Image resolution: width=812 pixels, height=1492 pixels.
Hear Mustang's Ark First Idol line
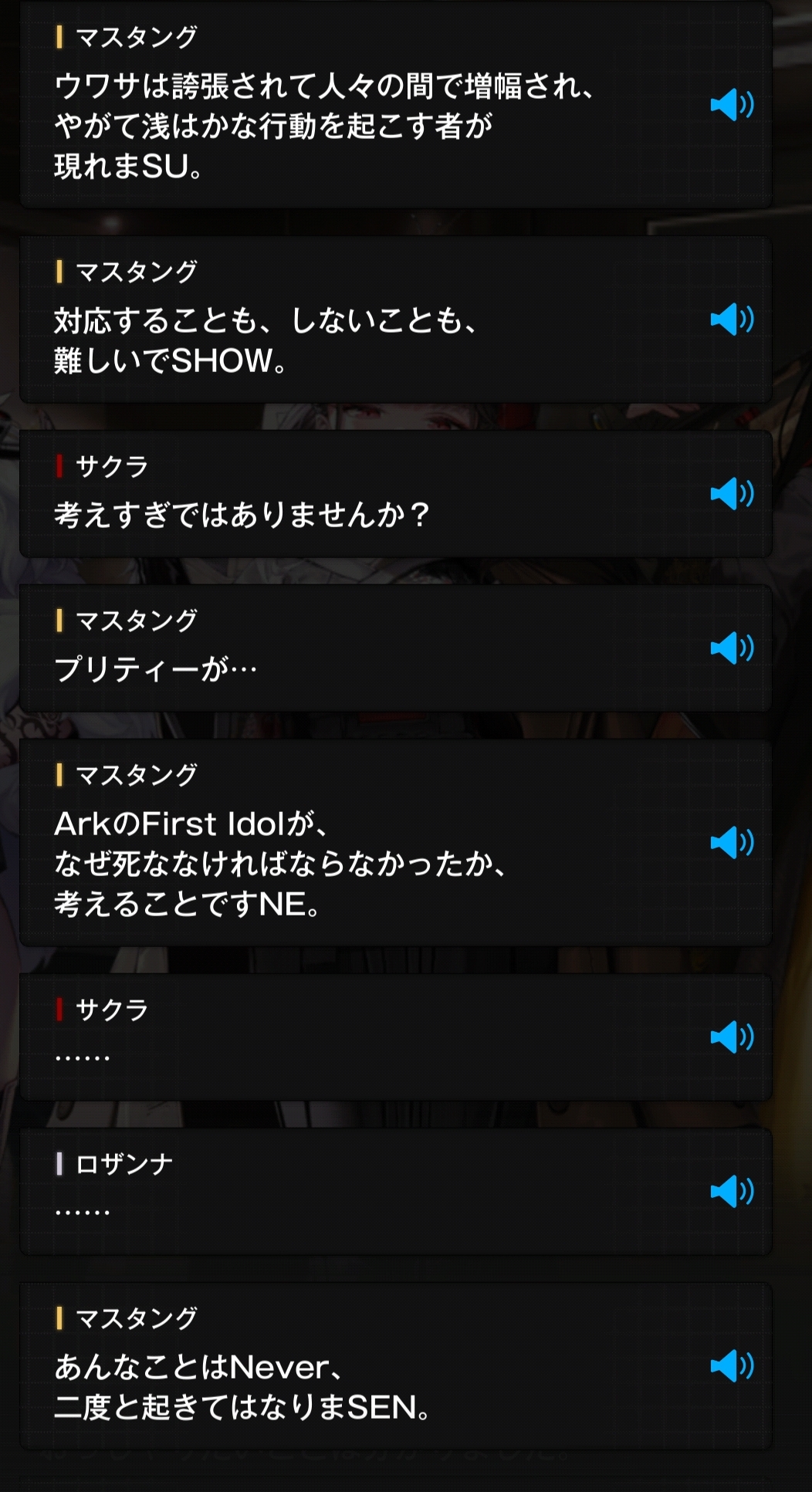[x=731, y=842]
